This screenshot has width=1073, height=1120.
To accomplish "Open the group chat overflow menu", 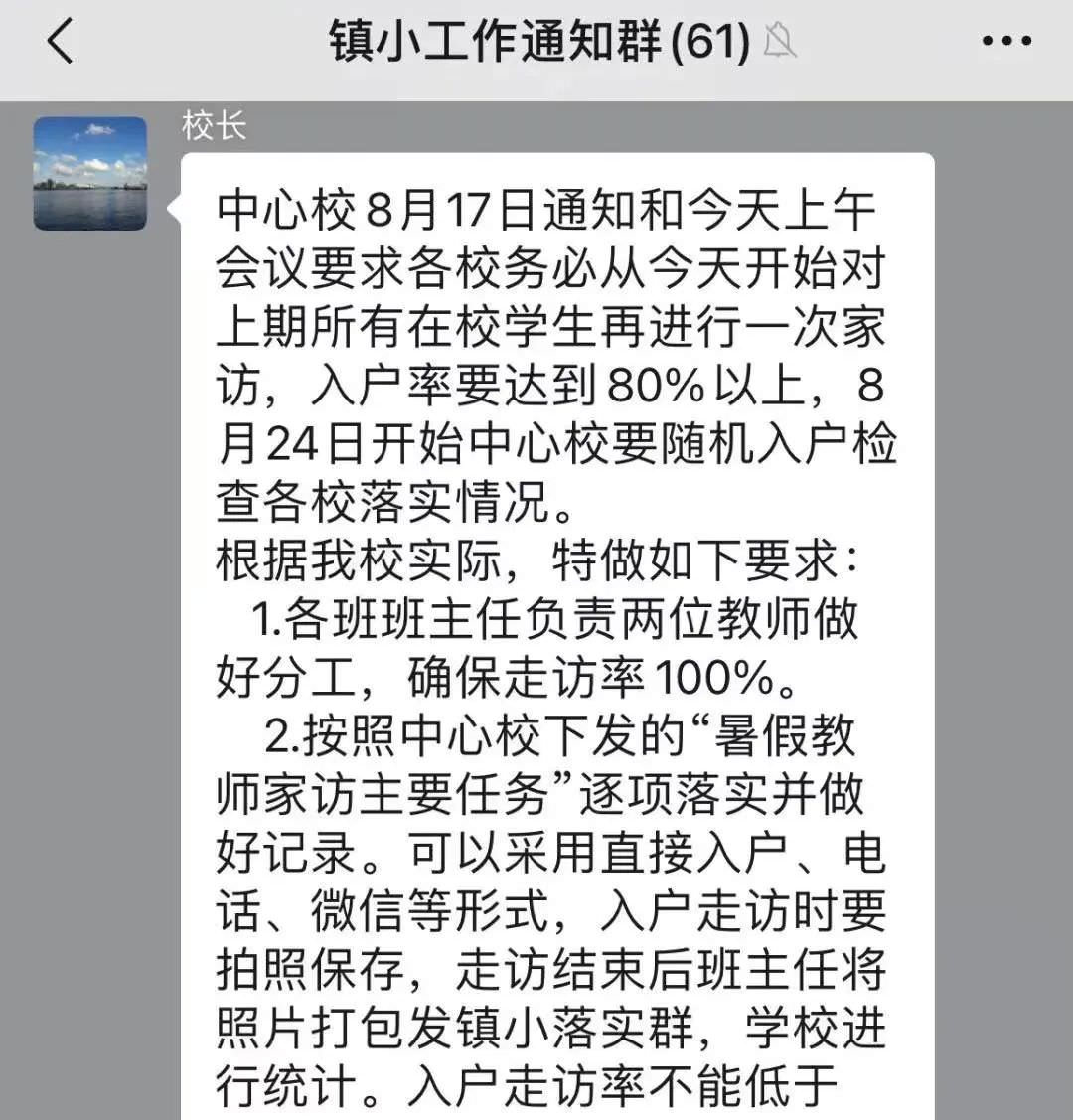I will pos(1006,42).
